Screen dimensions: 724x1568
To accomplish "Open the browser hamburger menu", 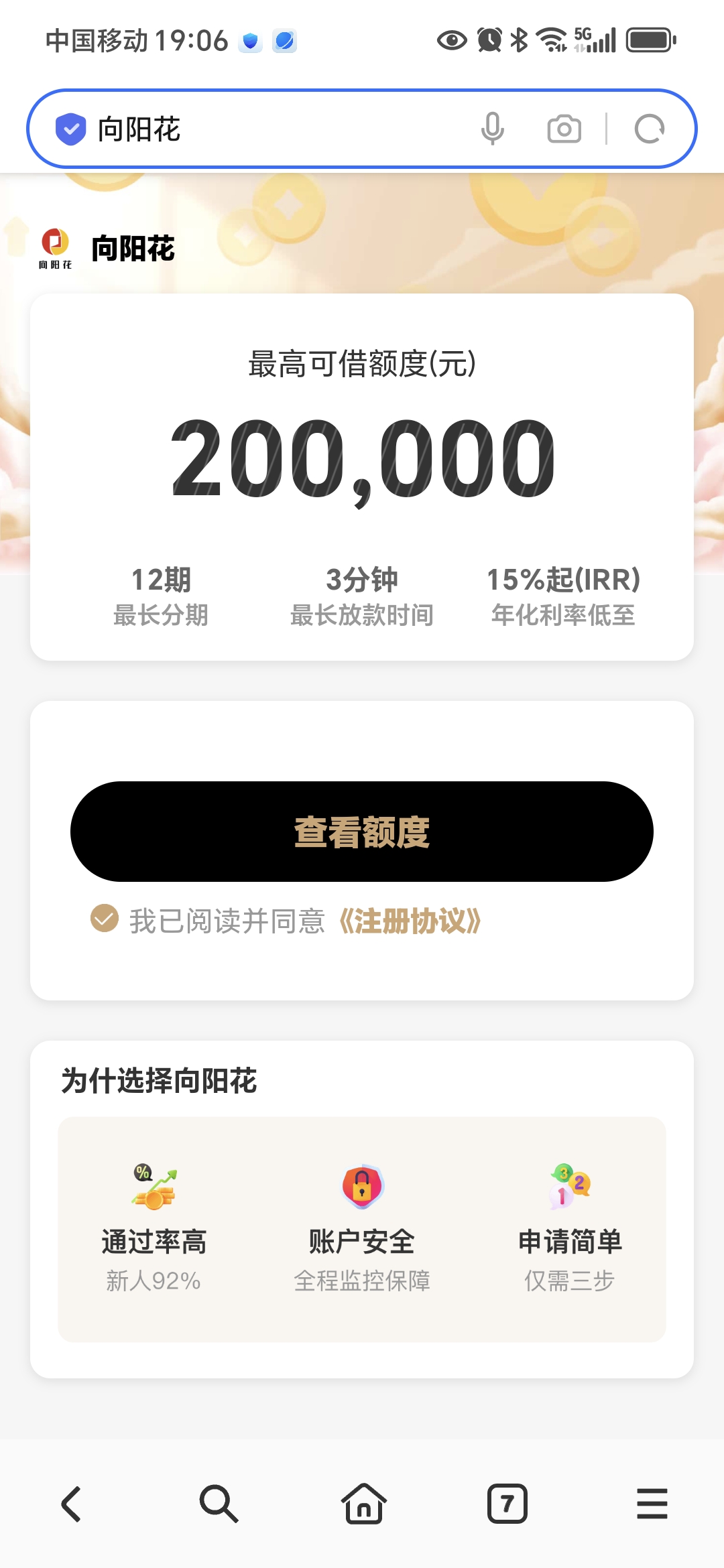I will (652, 1504).
